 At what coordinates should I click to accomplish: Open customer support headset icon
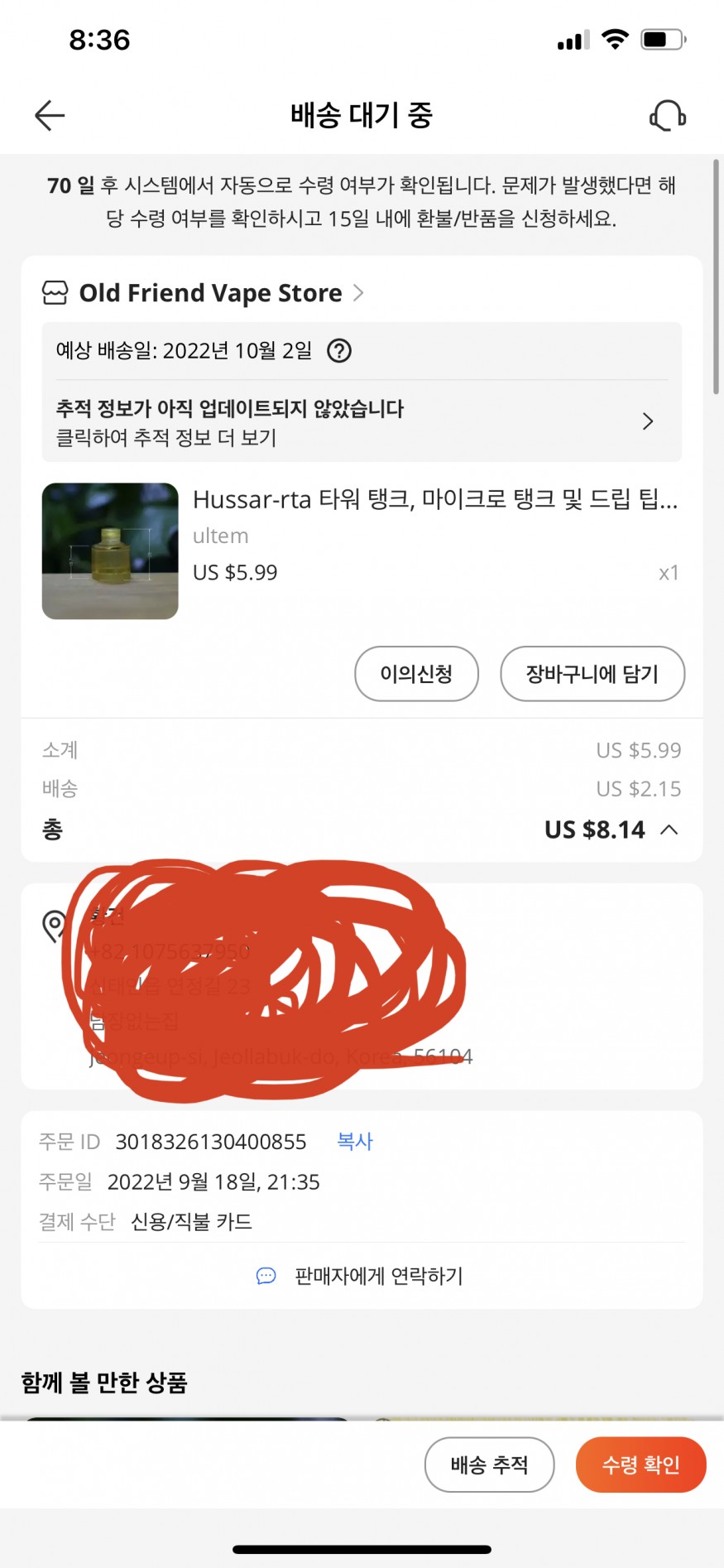pyautogui.click(x=668, y=116)
